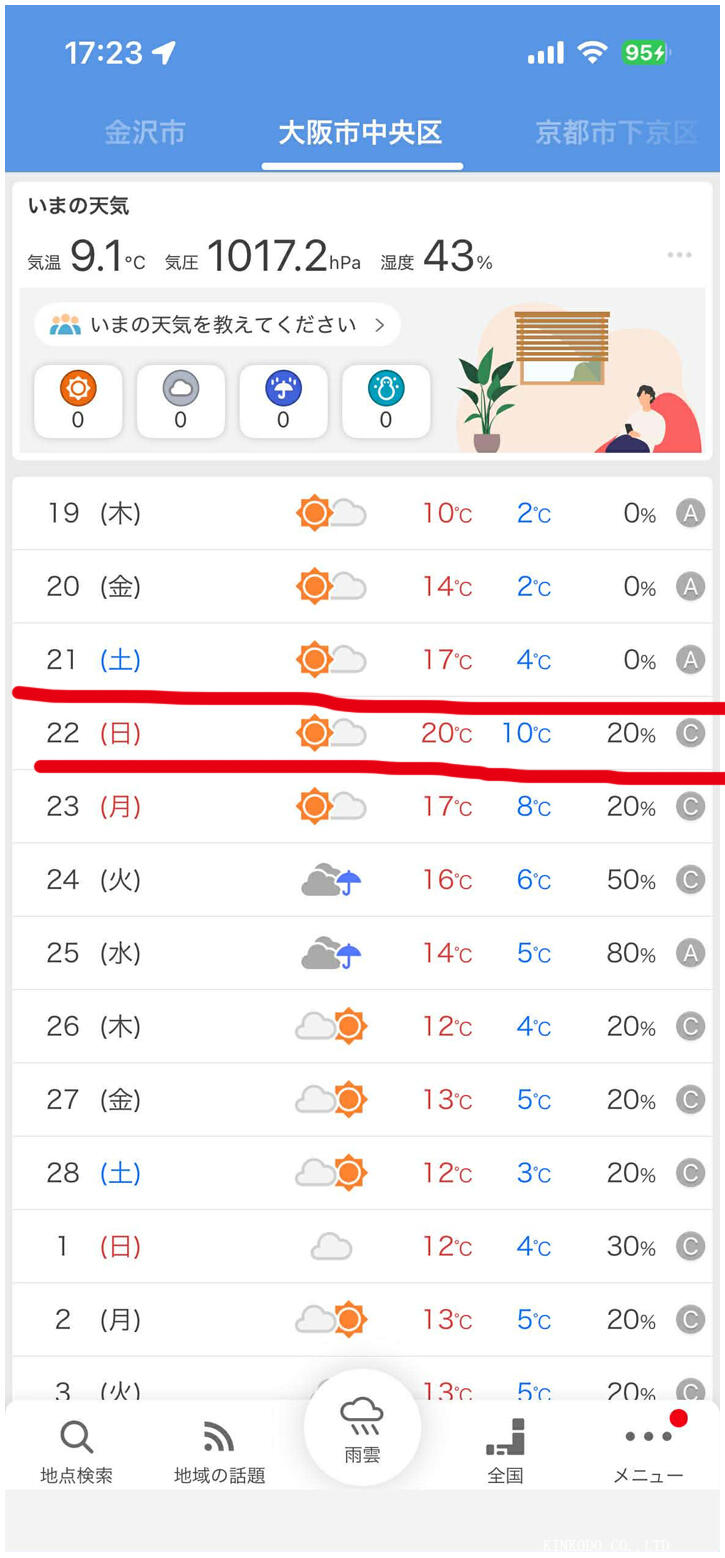The height and width of the screenshot is (1558, 725).
Task: Open the いまの天気 three-dot options
Action: [679, 255]
